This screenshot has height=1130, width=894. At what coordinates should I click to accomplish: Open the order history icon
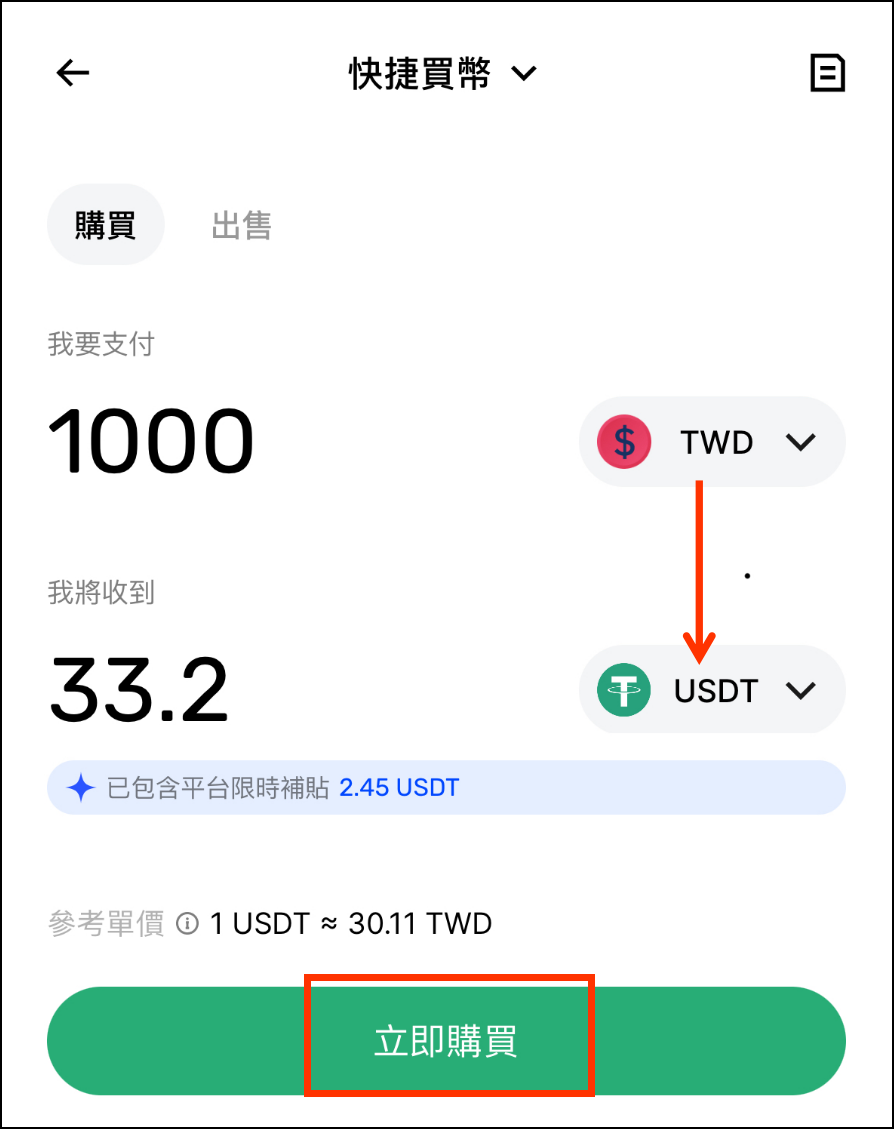(827, 73)
